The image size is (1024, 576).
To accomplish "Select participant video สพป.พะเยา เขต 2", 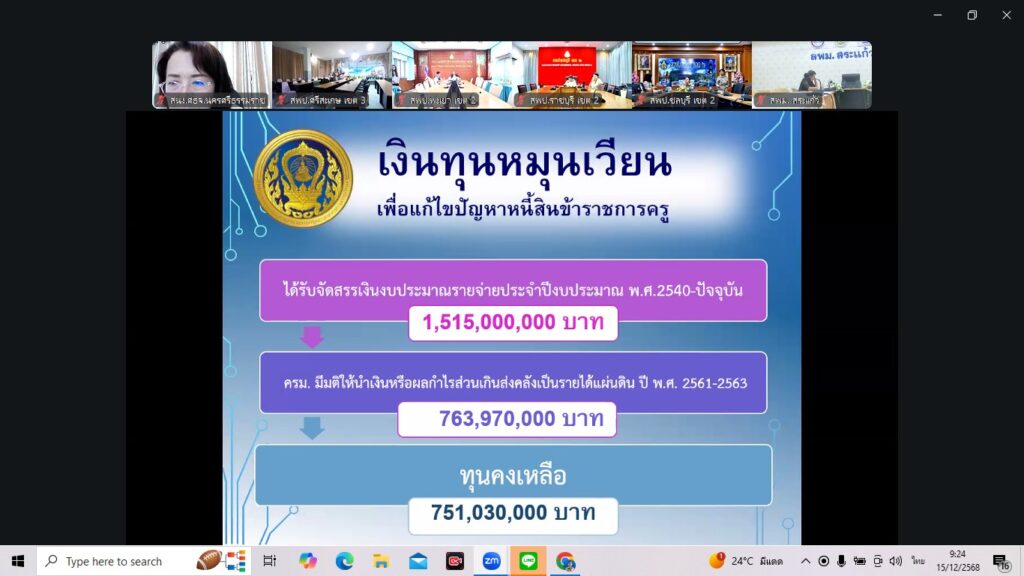I will pos(451,74).
